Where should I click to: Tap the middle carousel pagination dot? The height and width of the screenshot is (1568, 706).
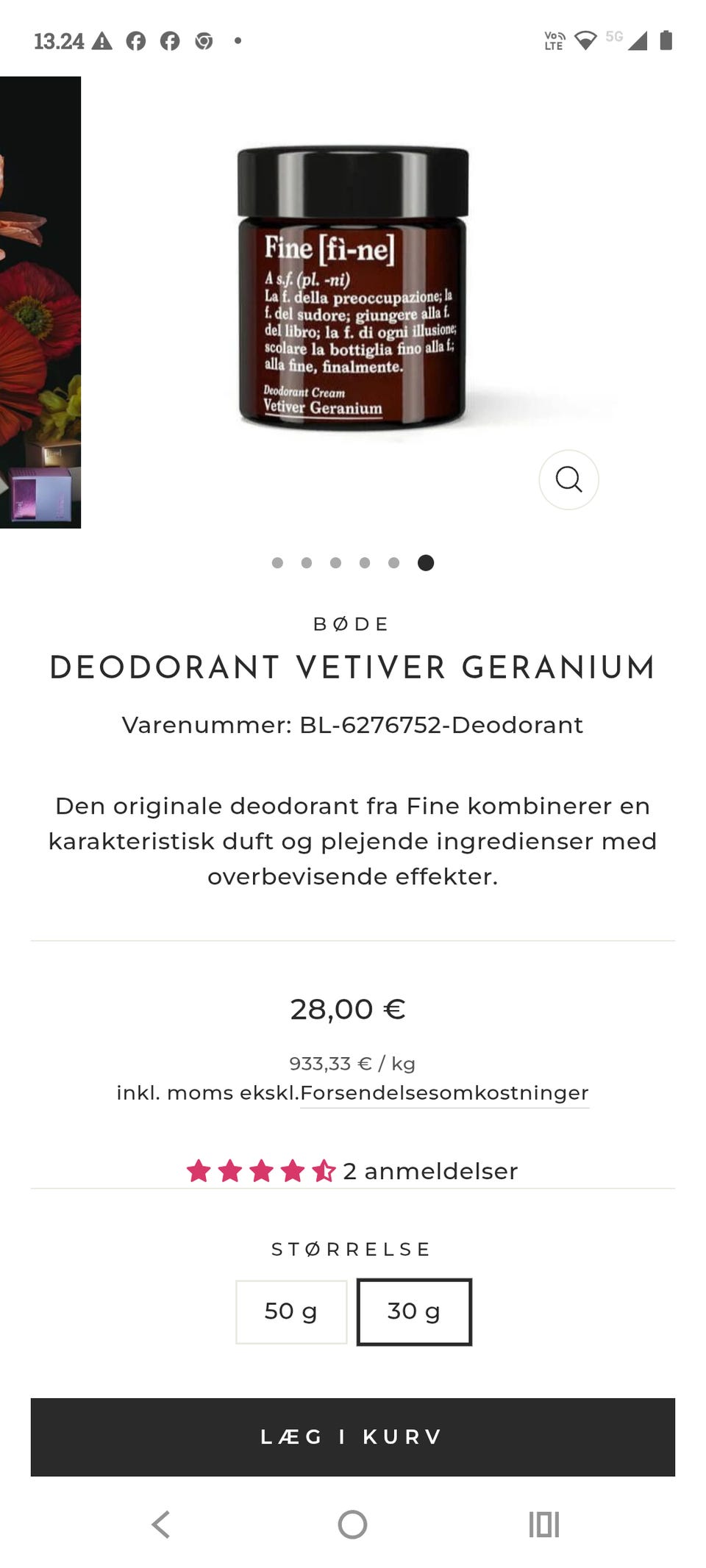tap(336, 562)
